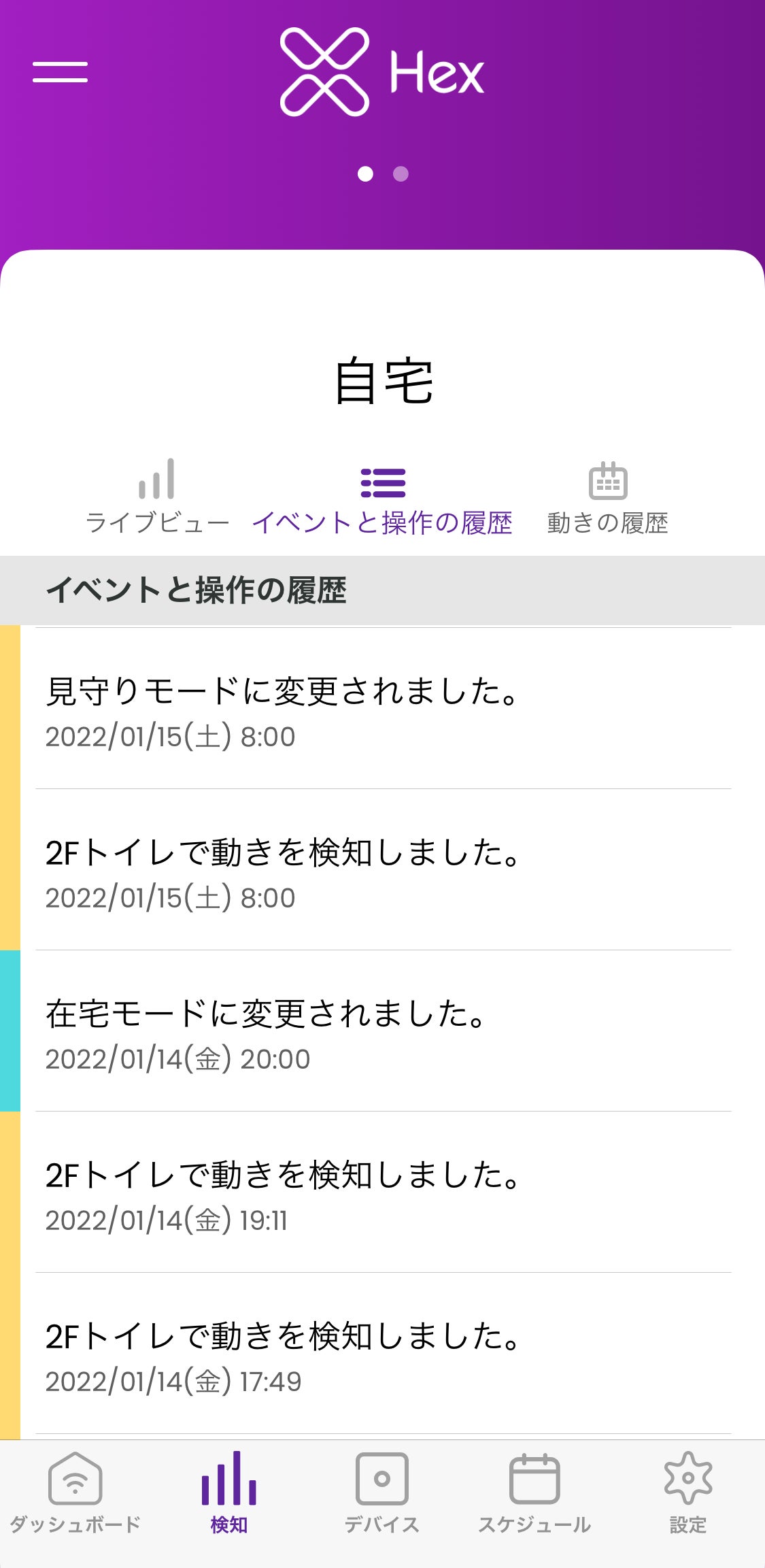This screenshot has height=1568, width=765.
Task: Select the イベントと操作の履歴 tab
Action: [x=382, y=500]
